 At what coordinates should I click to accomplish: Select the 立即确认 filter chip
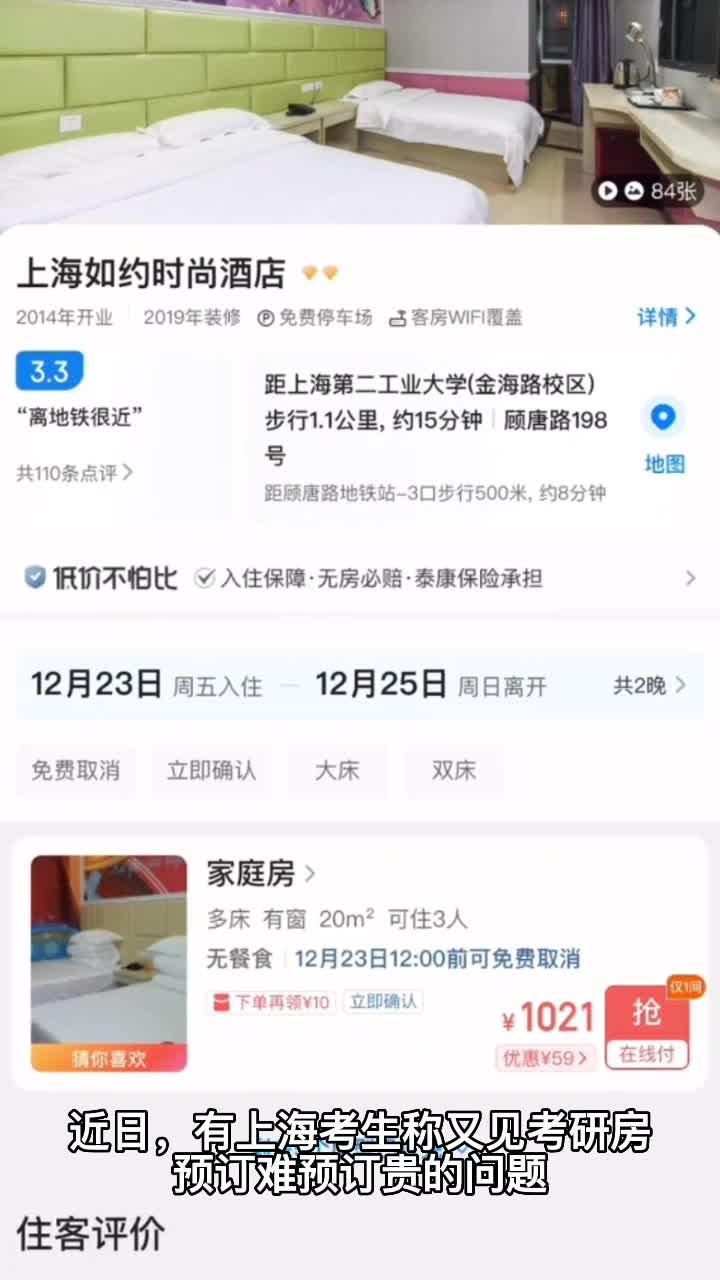point(211,771)
